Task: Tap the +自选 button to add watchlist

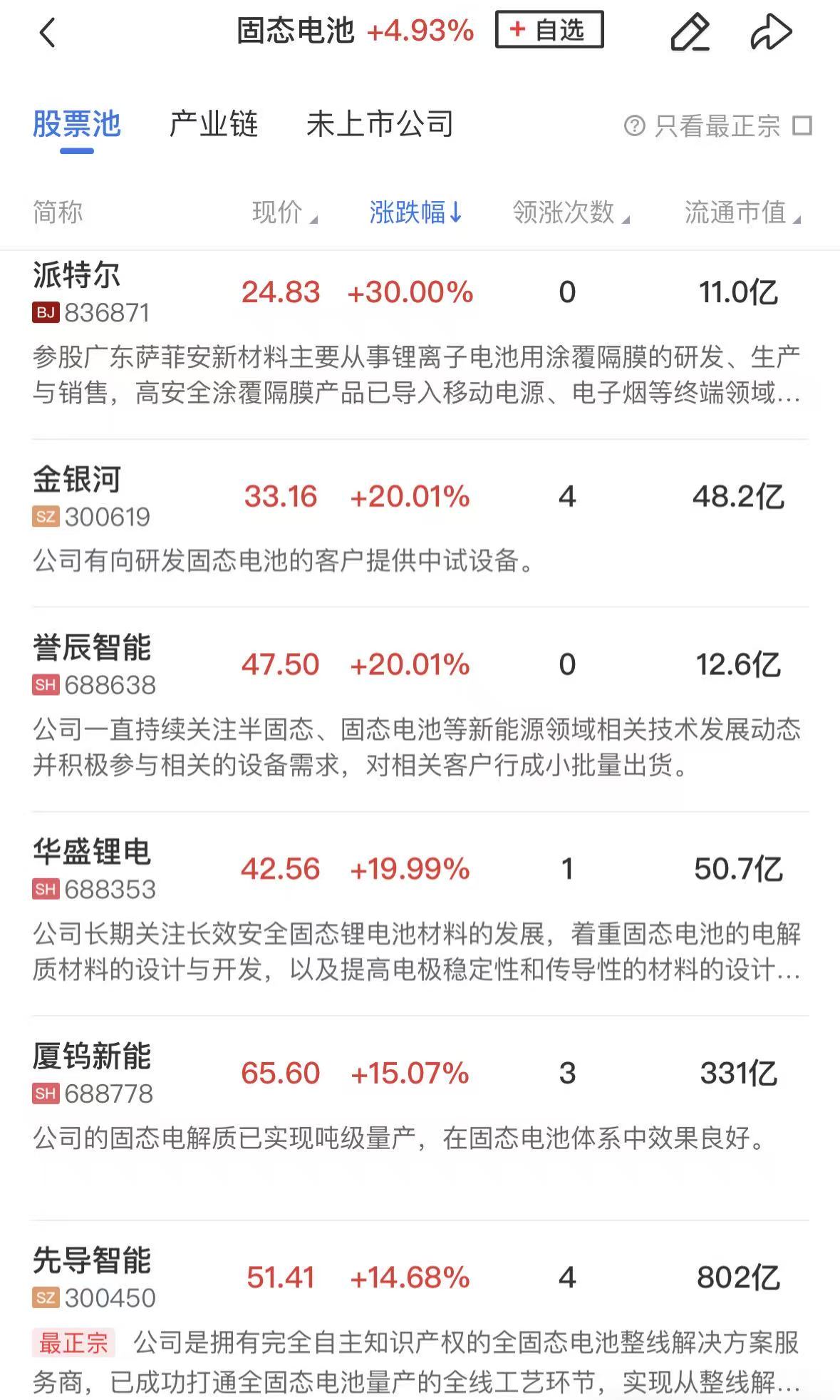Action: pyautogui.click(x=550, y=30)
